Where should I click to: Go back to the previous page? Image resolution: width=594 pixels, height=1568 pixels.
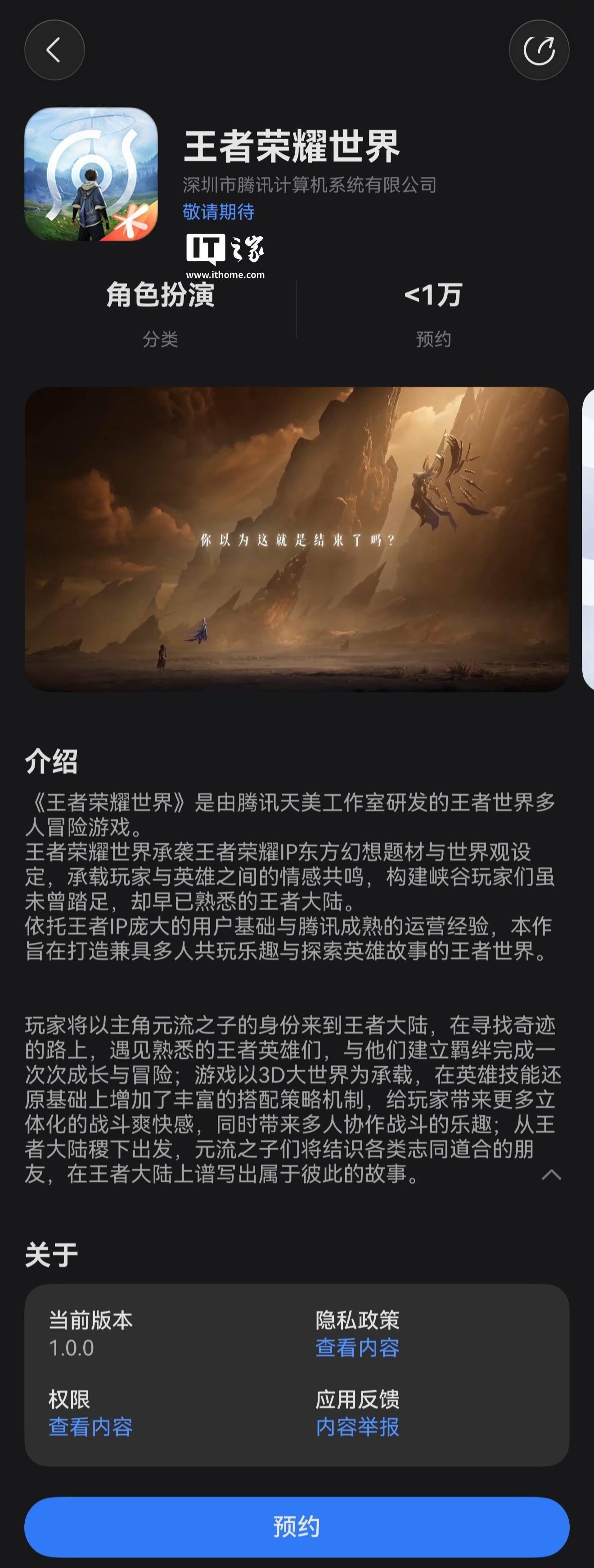[x=54, y=50]
